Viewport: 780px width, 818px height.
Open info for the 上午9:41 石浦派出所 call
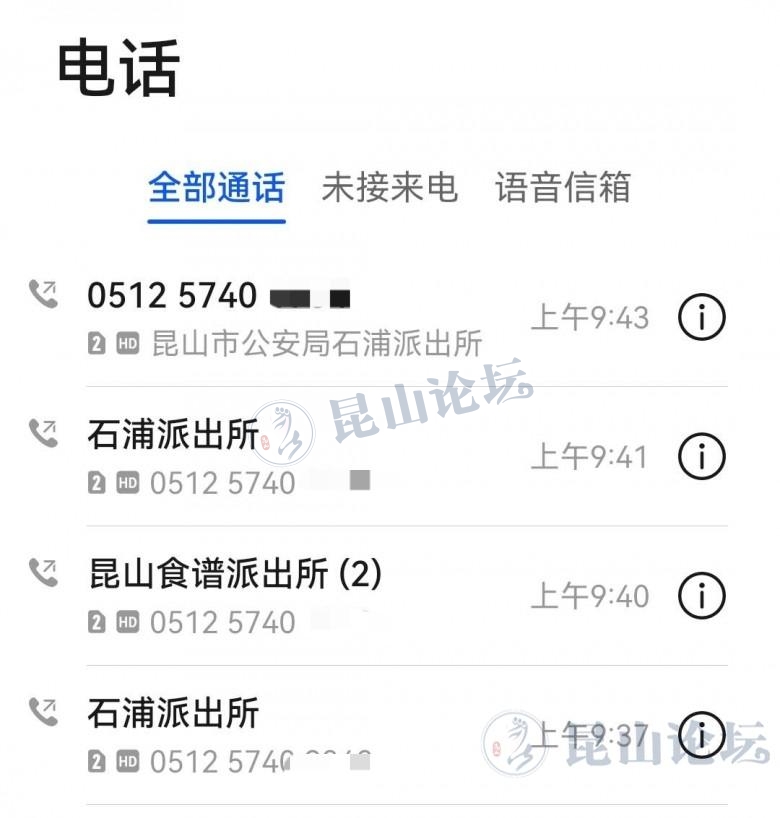pos(701,457)
